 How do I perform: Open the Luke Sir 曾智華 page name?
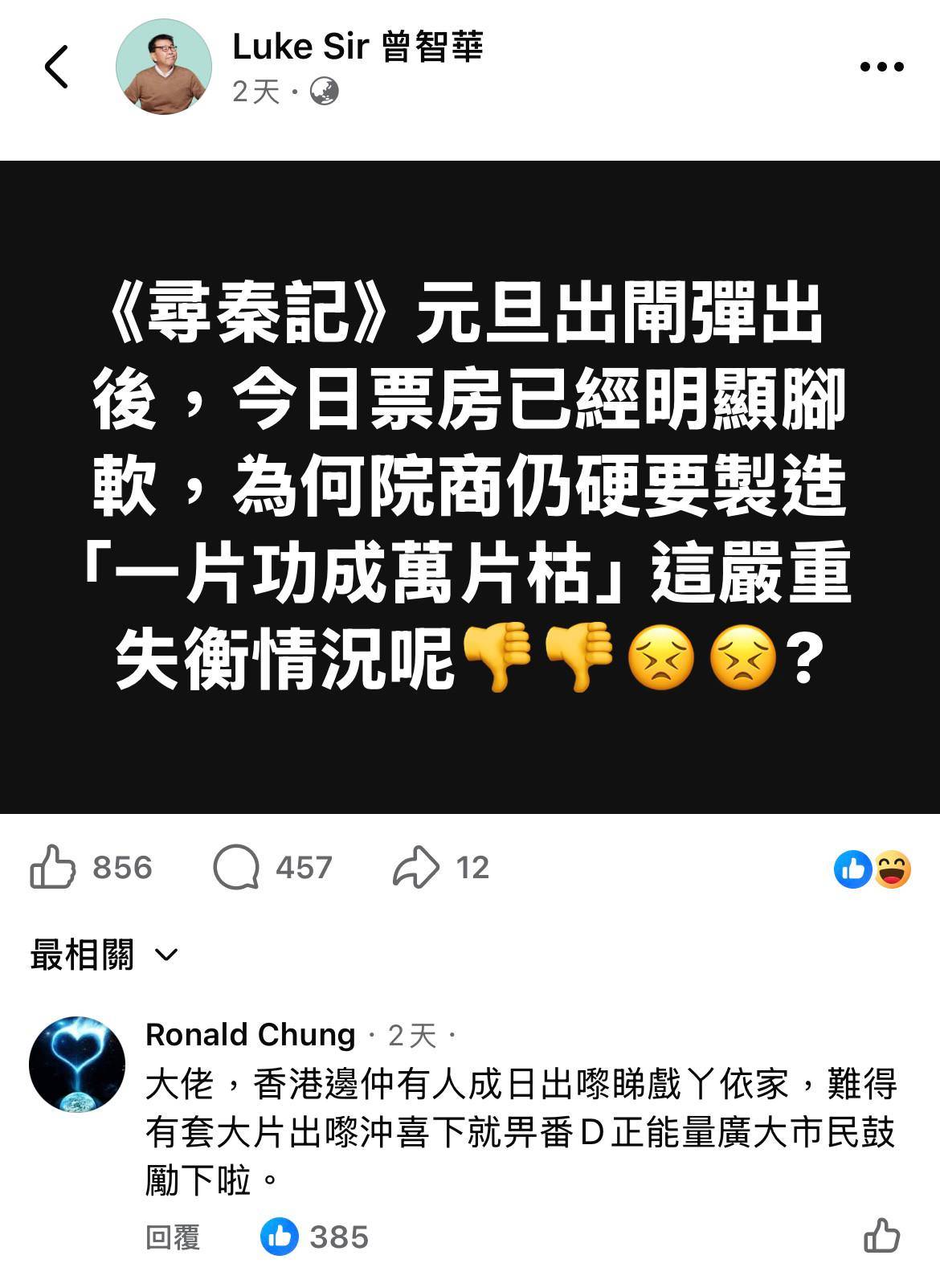[358, 48]
